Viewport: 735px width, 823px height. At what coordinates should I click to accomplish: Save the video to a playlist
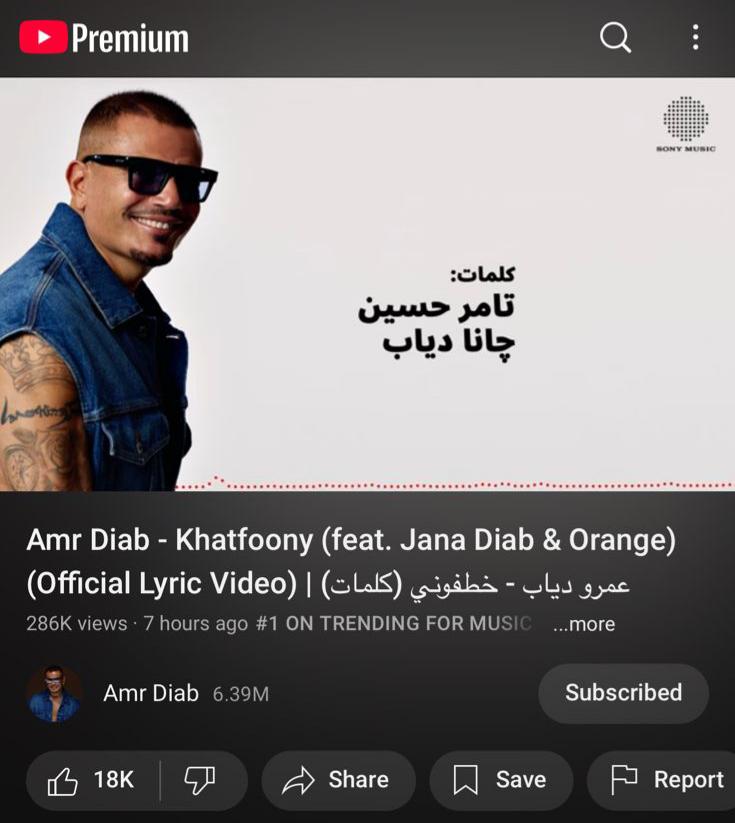pyautogui.click(x=500, y=780)
